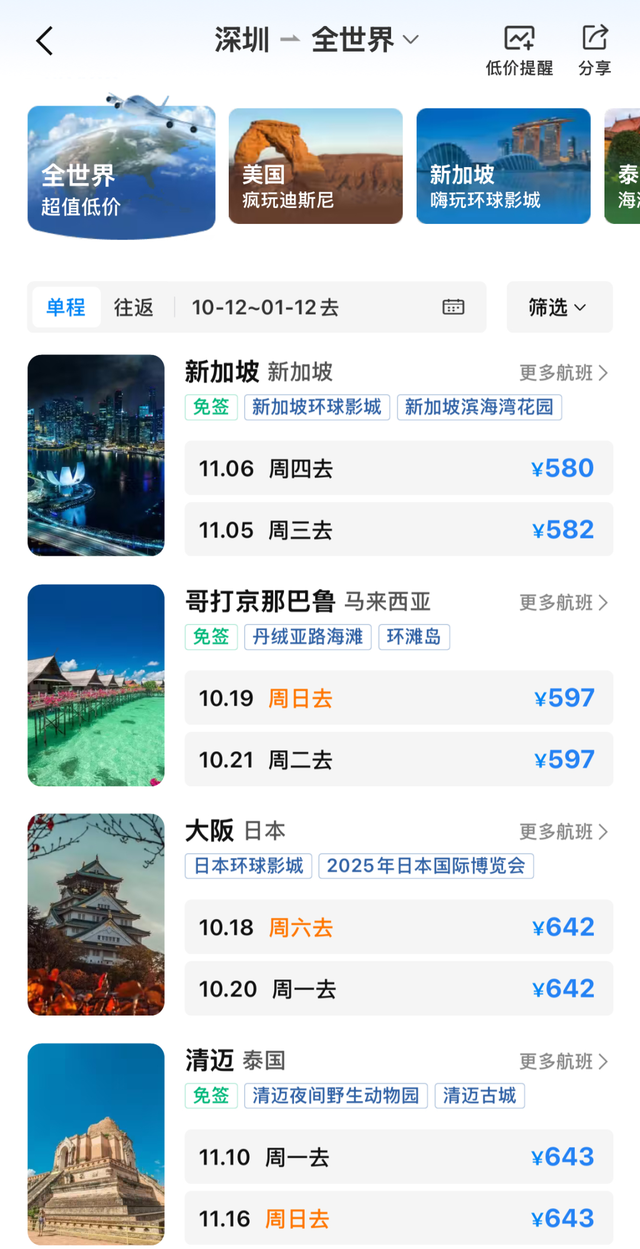View 更多航班 for 清迈
Image resolution: width=640 pixels, height=1249 pixels.
[x=563, y=1061]
